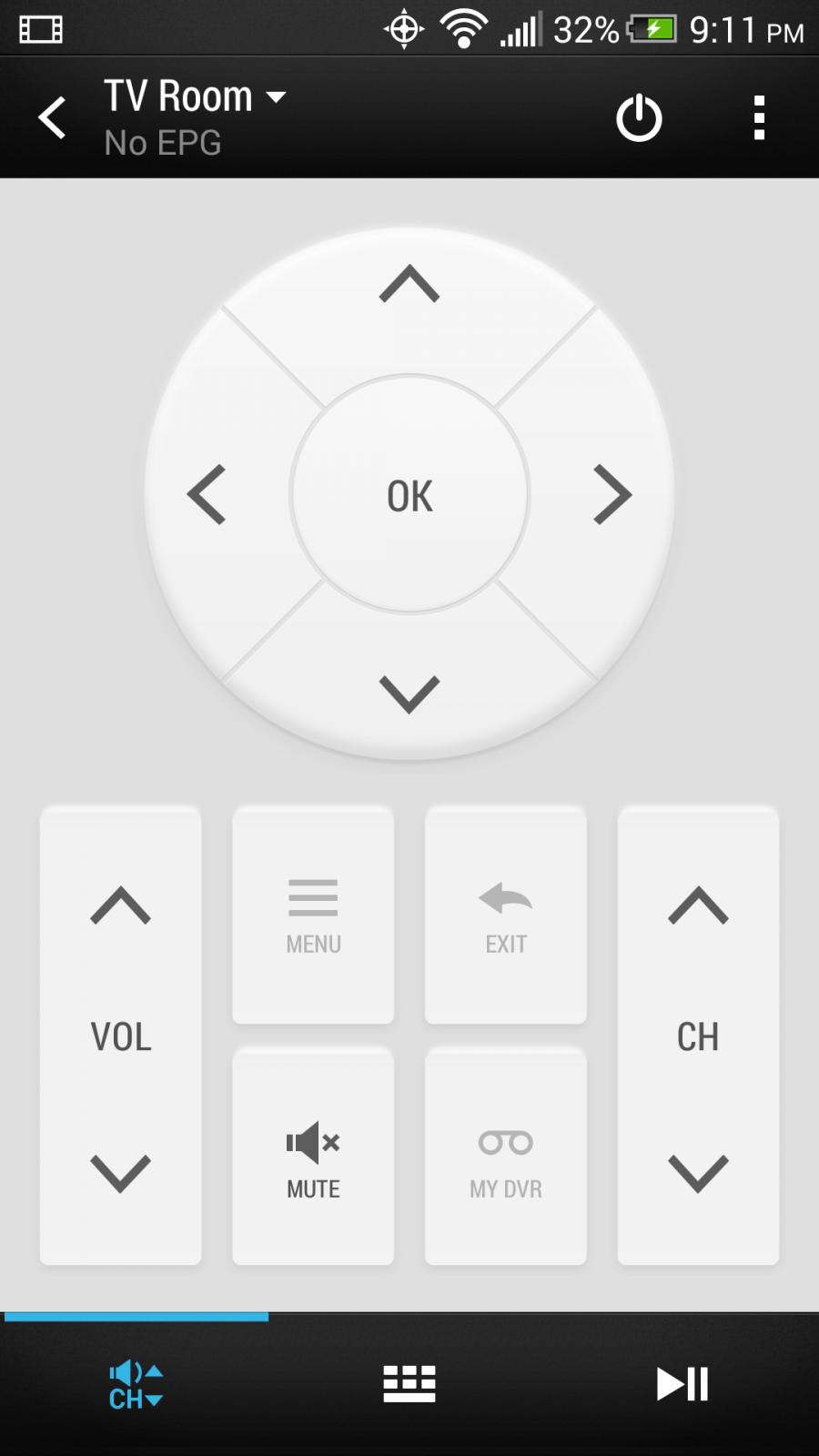Screen dimensions: 819x1456
Task: Increase volume with VOL up arrow
Action: pos(120,905)
